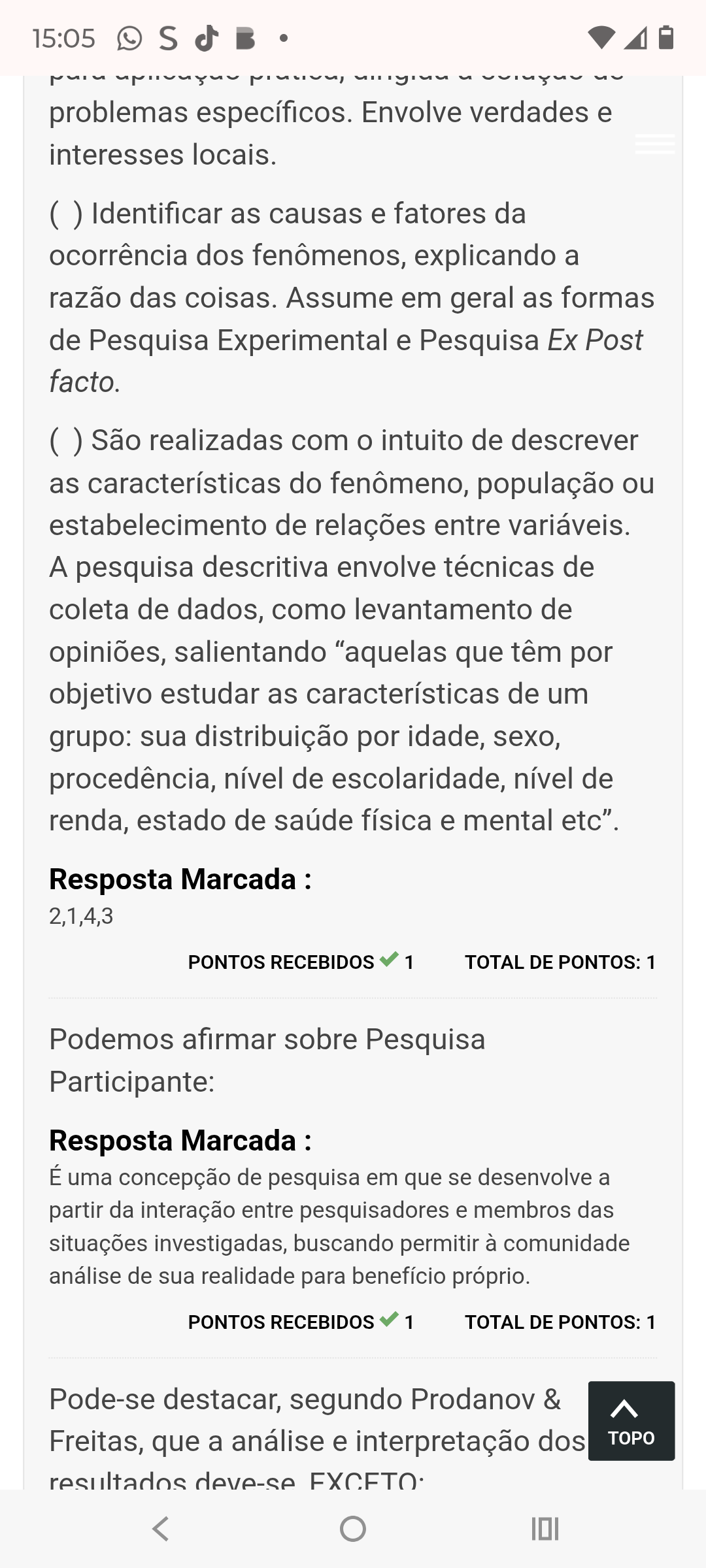Open the hamburger menu icon
706x1568 pixels.
(x=654, y=144)
